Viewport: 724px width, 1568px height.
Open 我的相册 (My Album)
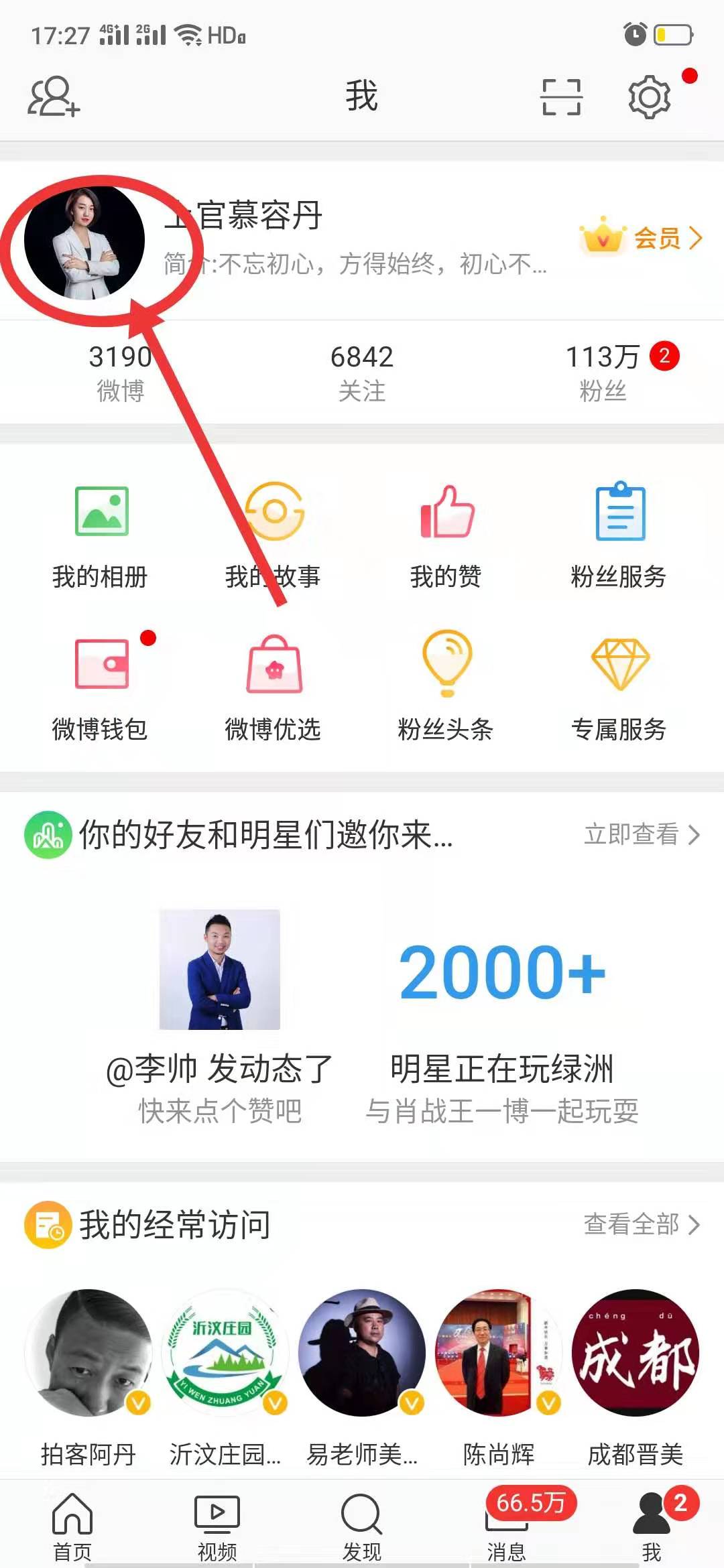(x=101, y=536)
